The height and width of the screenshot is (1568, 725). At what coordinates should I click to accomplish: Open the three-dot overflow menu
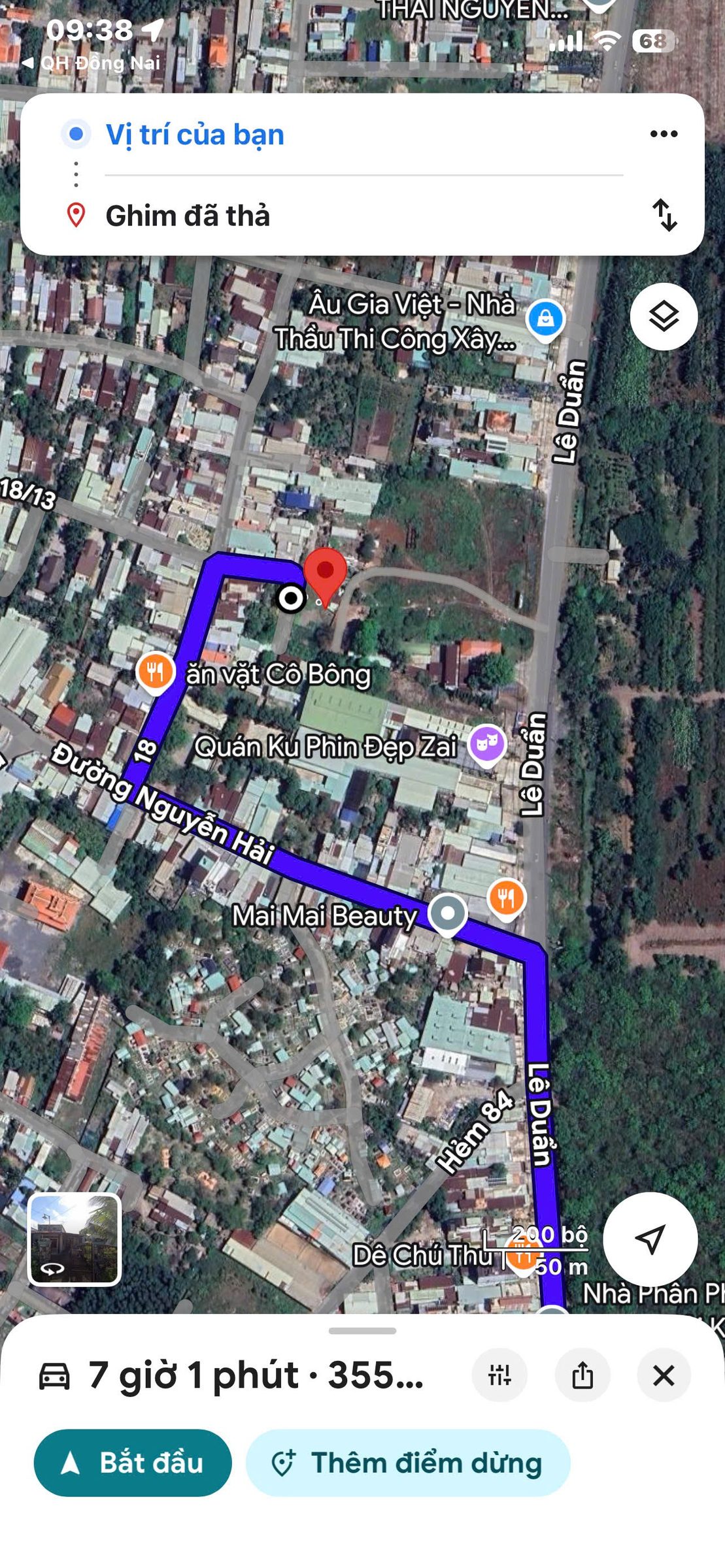[x=664, y=134]
